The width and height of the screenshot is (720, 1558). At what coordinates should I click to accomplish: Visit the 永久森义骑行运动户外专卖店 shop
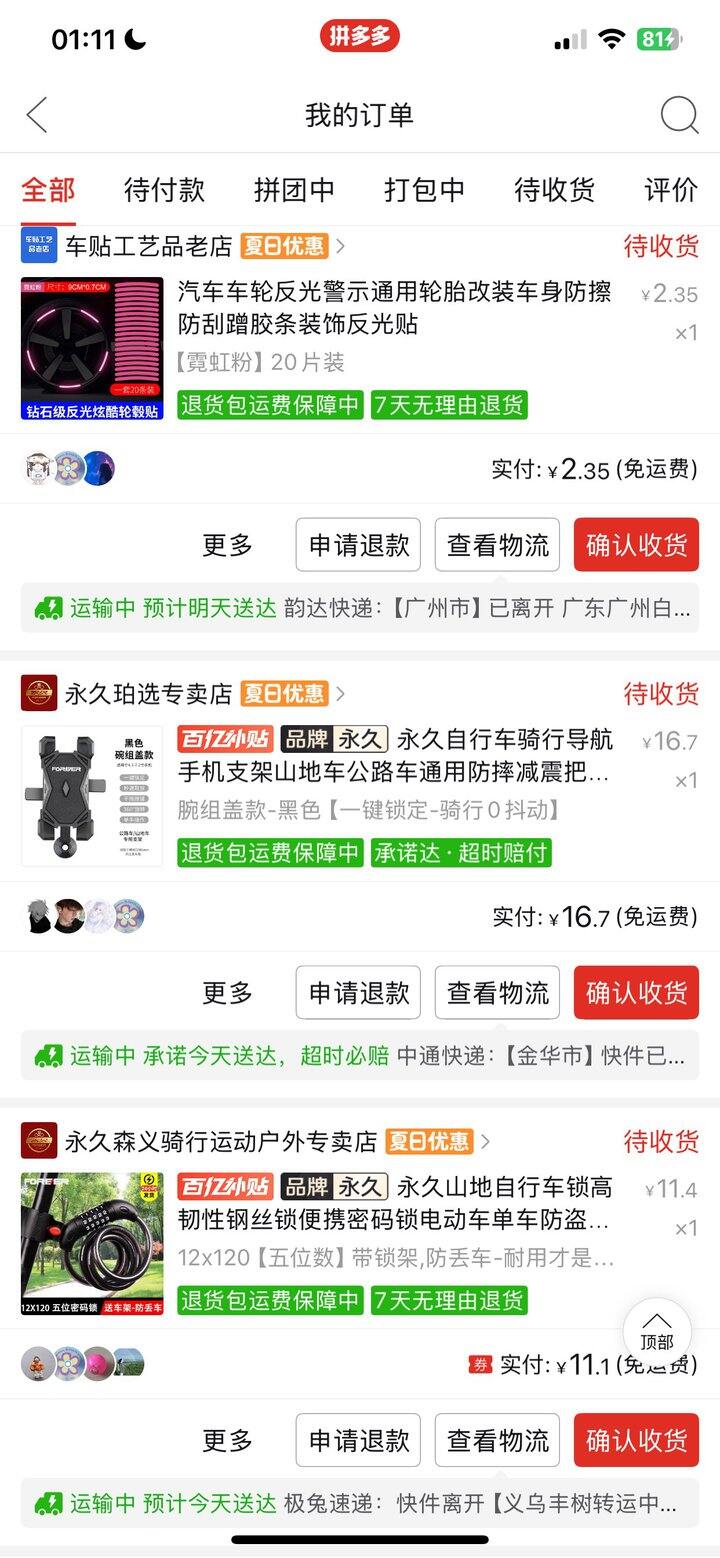pyautogui.click(x=220, y=1141)
